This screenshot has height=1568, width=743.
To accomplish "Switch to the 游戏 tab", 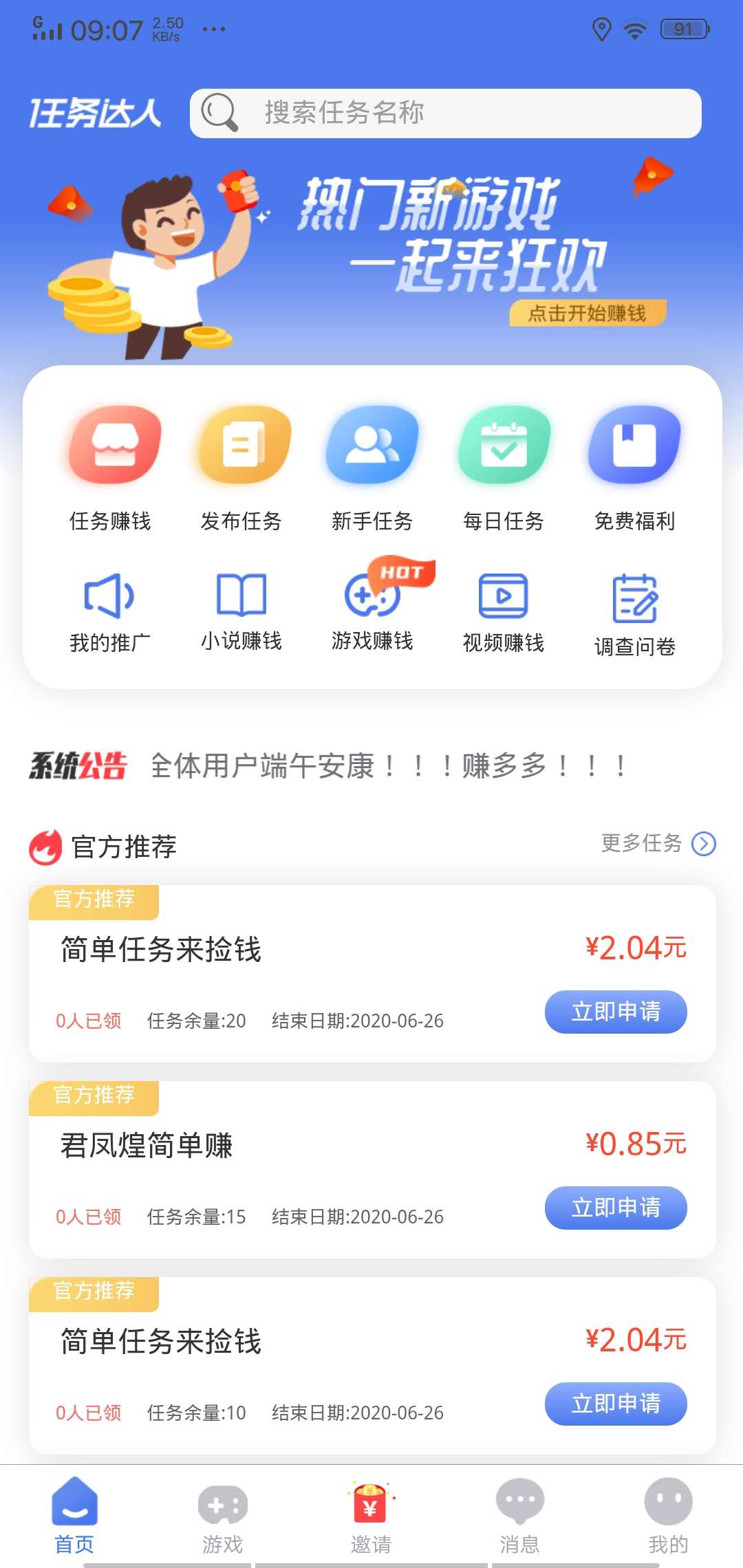I will tap(222, 1516).
